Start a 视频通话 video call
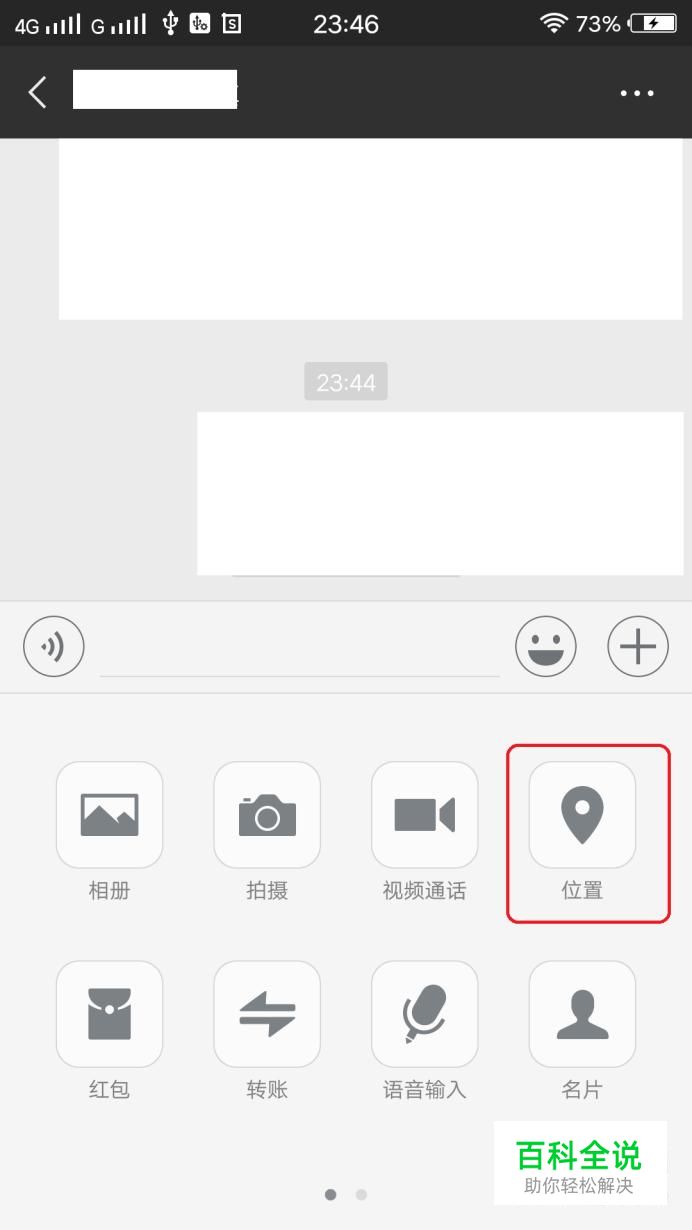692x1230 pixels. click(424, 815)
